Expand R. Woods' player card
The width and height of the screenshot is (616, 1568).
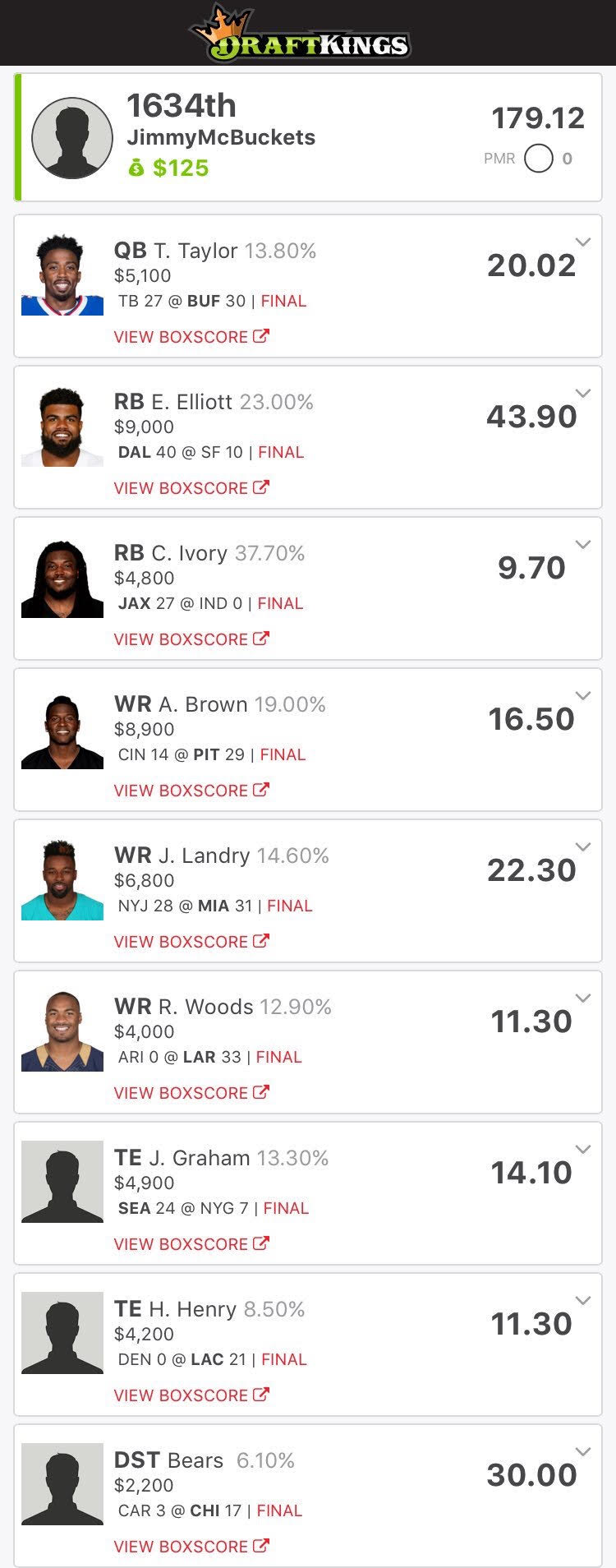[583, 998]
